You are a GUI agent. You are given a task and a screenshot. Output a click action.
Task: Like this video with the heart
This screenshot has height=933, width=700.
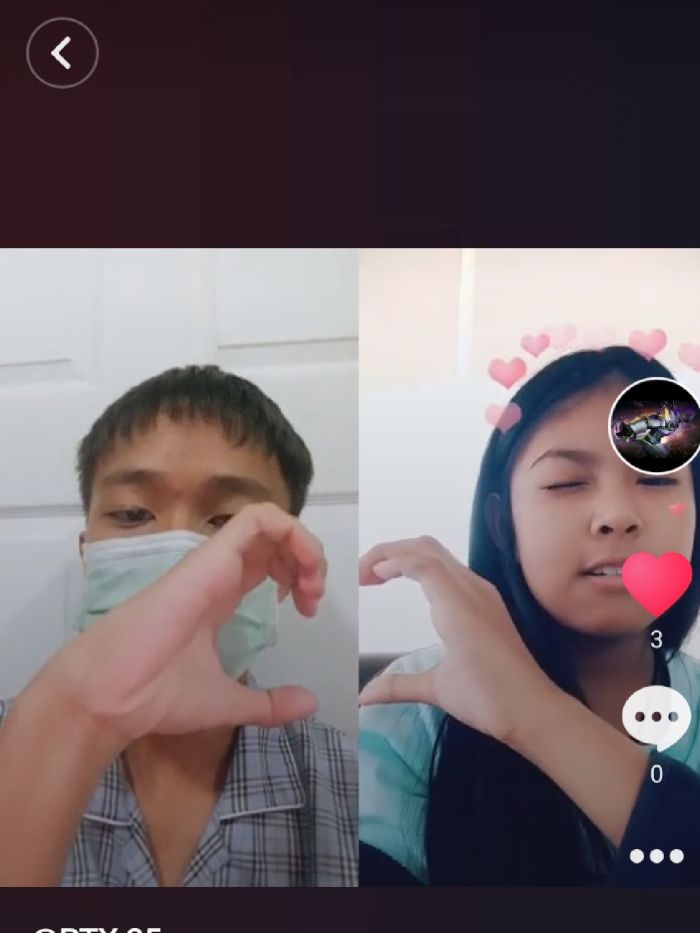656,583
